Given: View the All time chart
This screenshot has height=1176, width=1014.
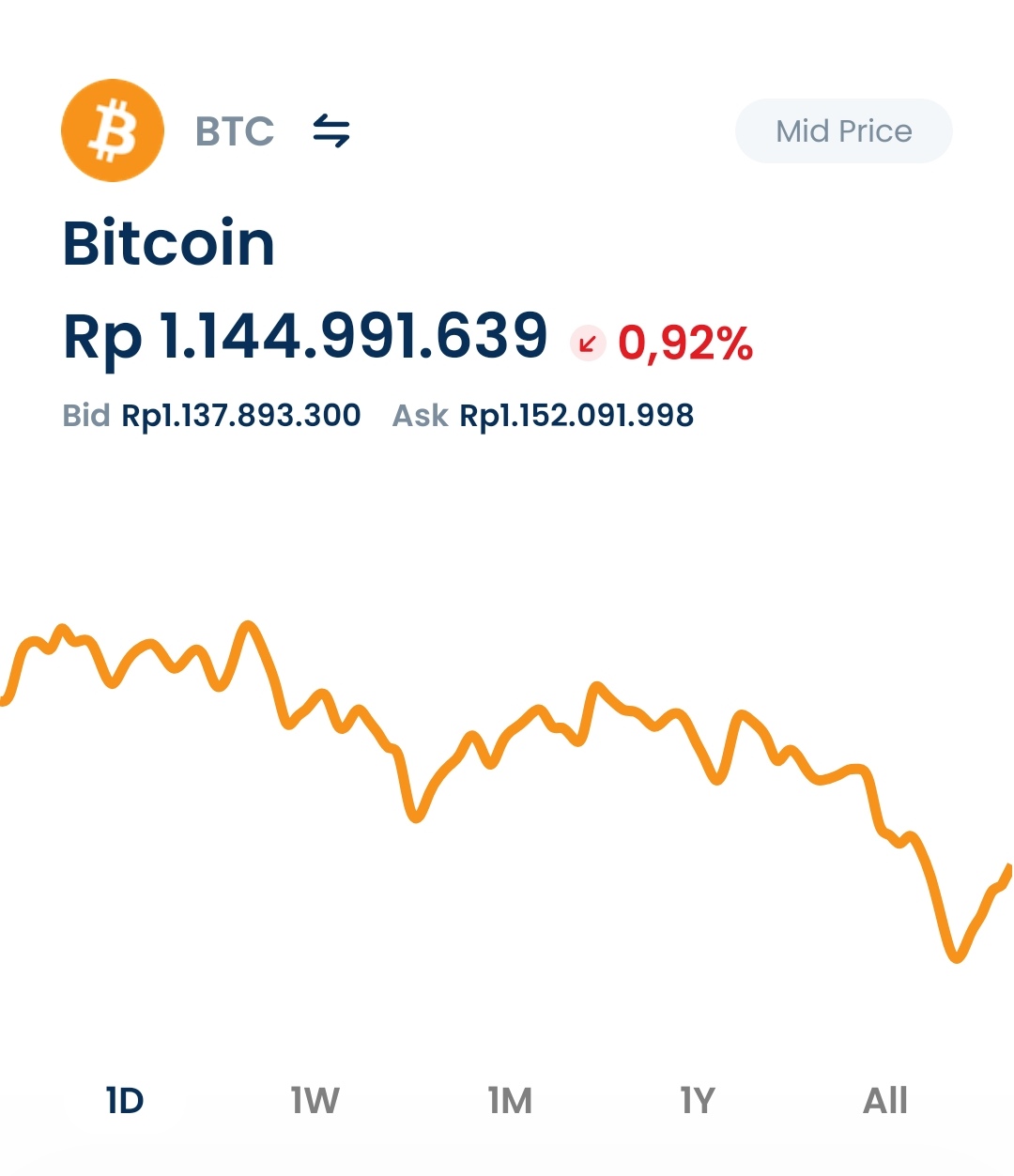Looking at the screenshot, I should point(884,1100).
